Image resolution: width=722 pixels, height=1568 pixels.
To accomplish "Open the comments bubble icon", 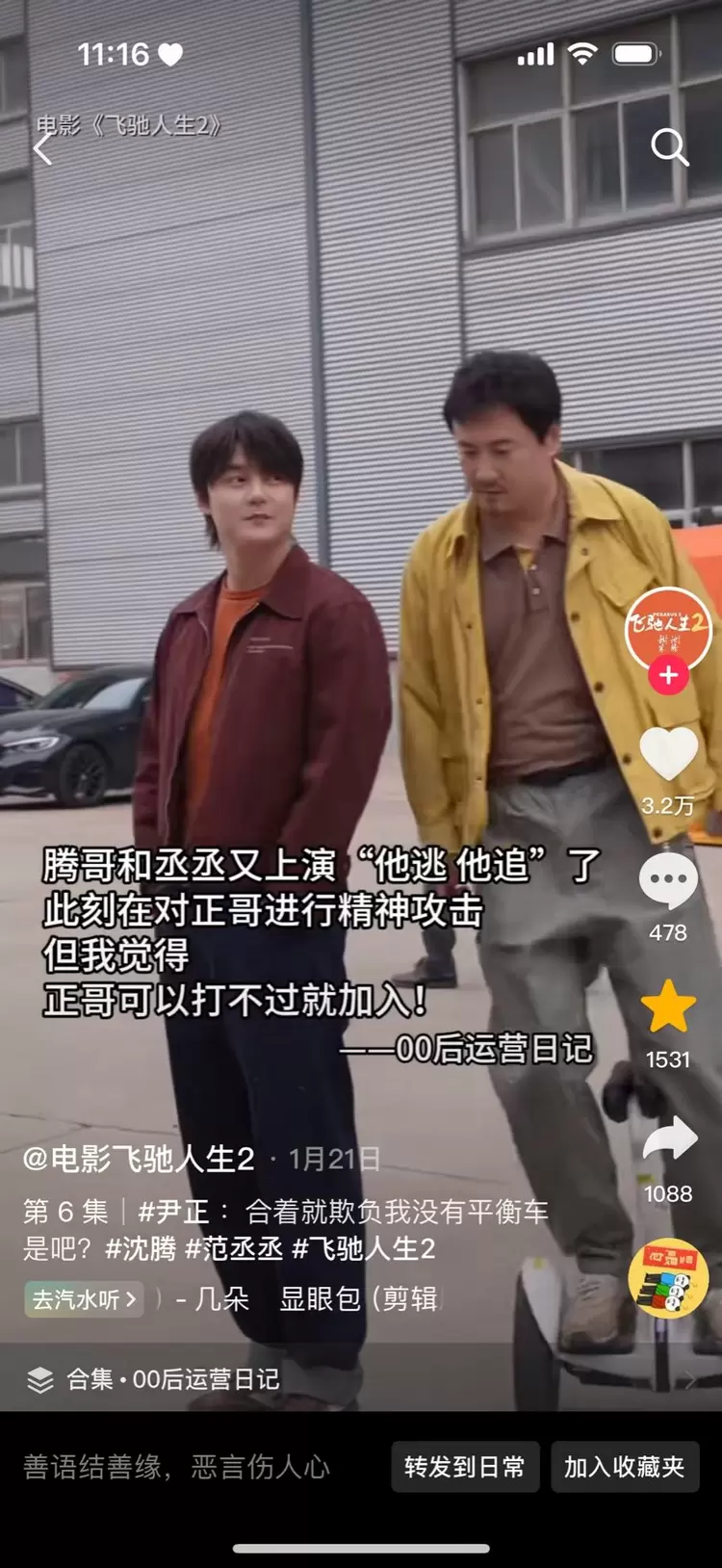I will (668, 879).
